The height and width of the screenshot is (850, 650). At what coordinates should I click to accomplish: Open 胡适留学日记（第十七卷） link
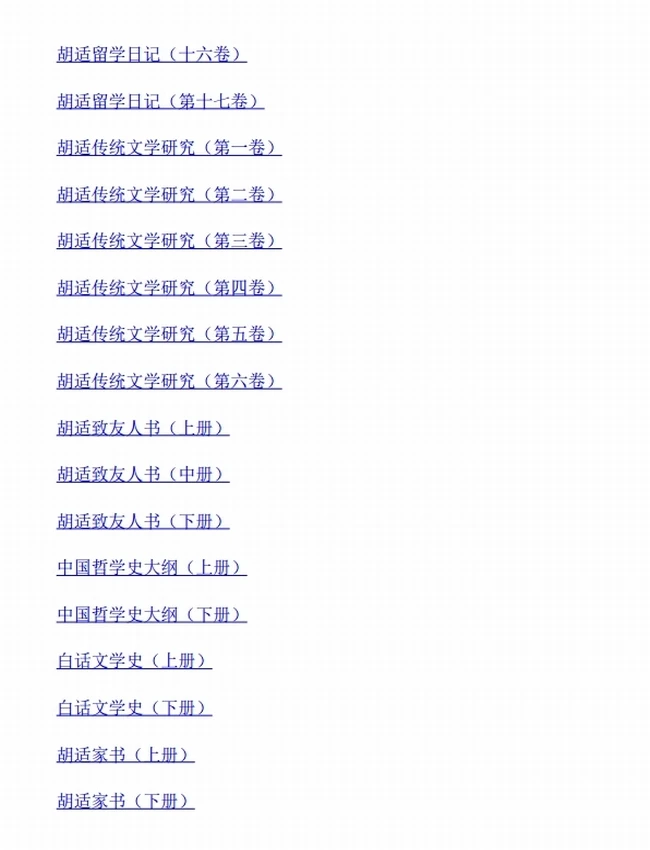coord(160,101)
